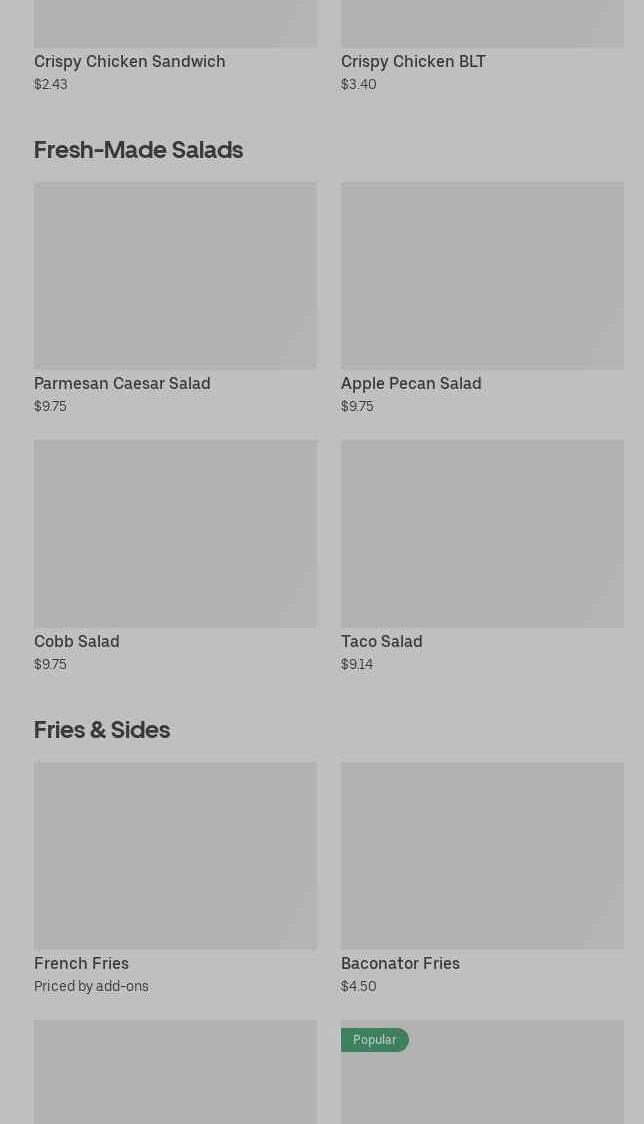The image size is (644, 1124).
Task: View the Apple Pecan Salad item
Action: pos(482,298)
